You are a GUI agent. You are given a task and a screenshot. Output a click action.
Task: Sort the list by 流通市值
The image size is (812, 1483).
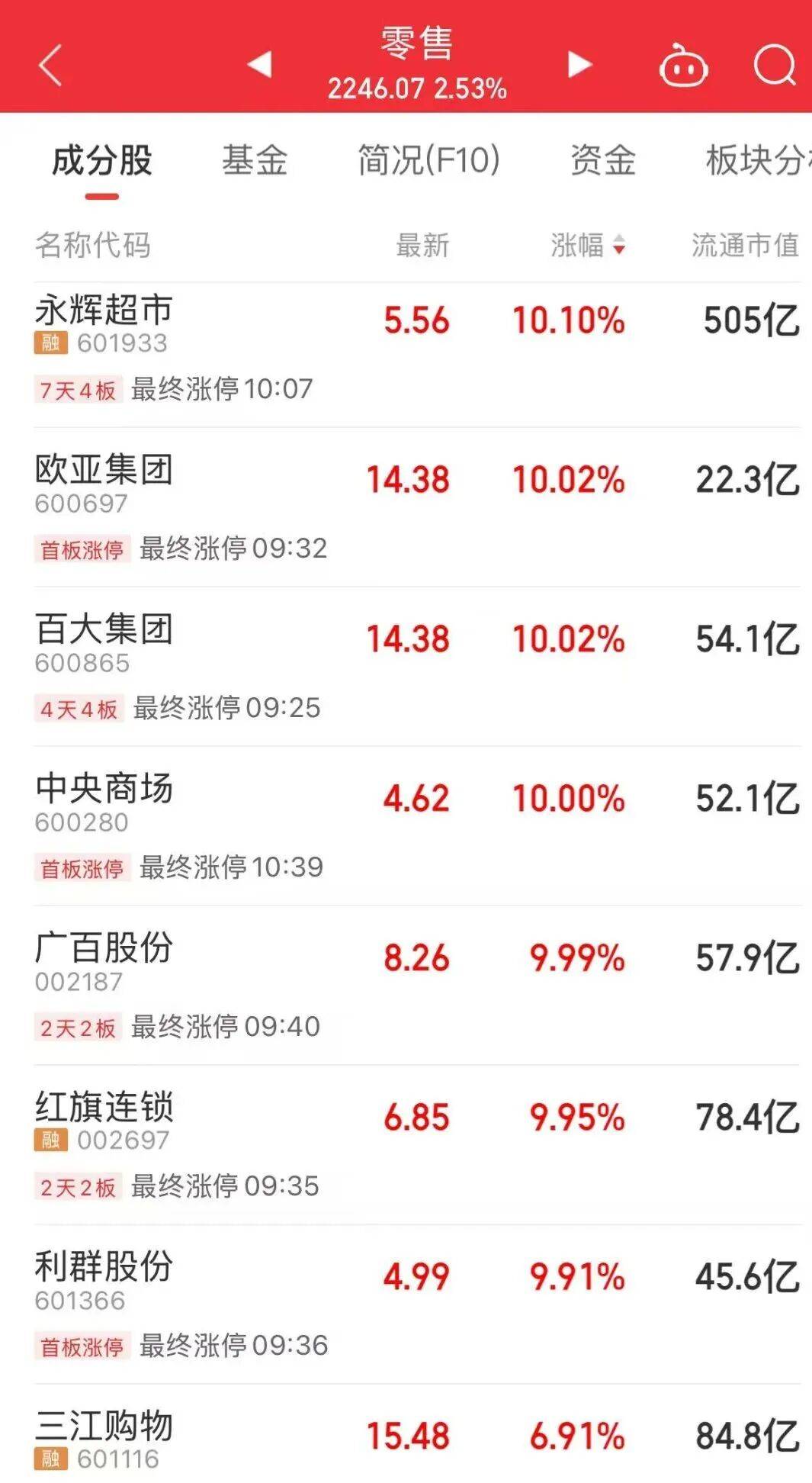point(744,246)
